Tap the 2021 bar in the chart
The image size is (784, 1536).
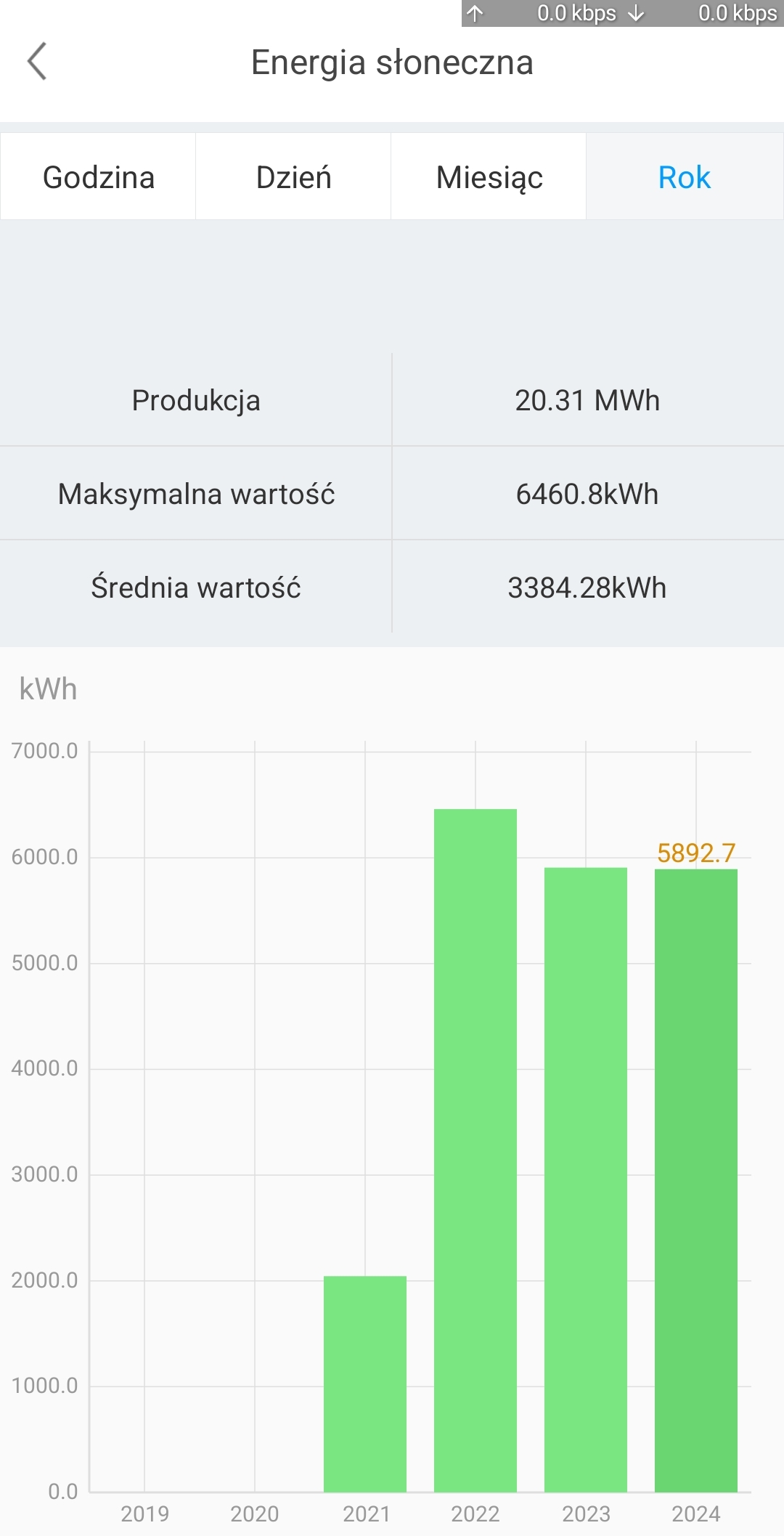pos(365,1383)
